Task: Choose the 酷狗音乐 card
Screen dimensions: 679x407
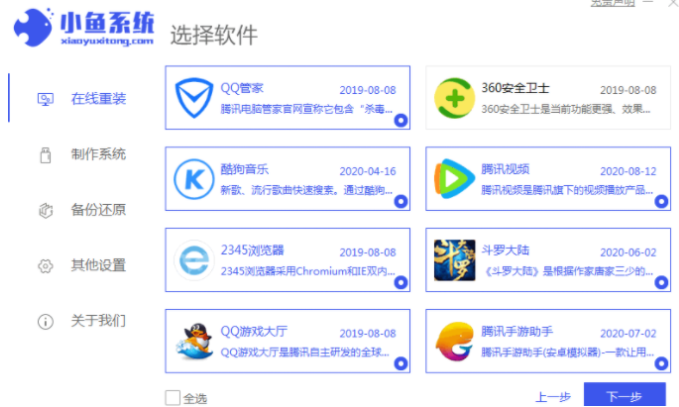Action: click(x=287, y=179)
